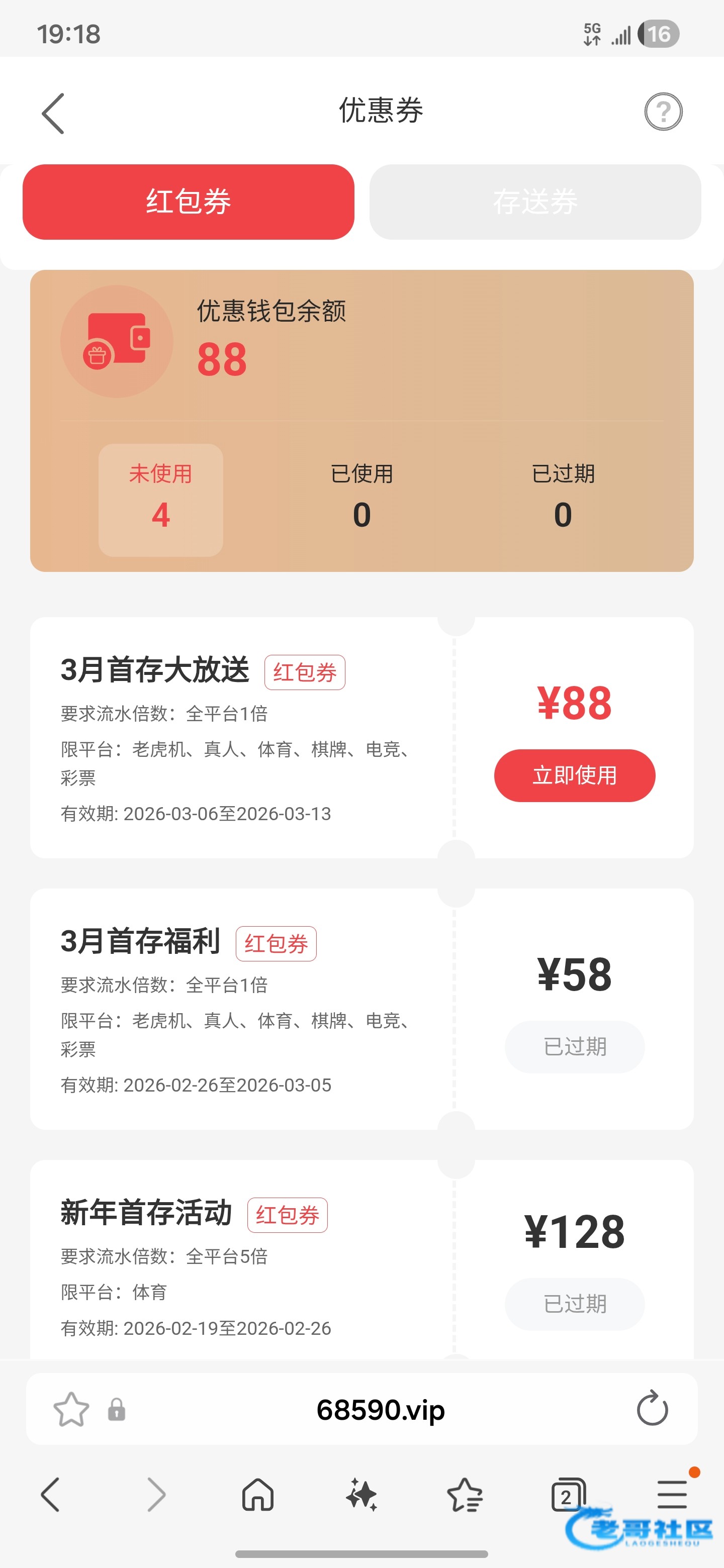Tap the 68590.vip address bar
Image resolution: width=724 pixels, height=1568 pixels.
click(x=381, y=1409)
